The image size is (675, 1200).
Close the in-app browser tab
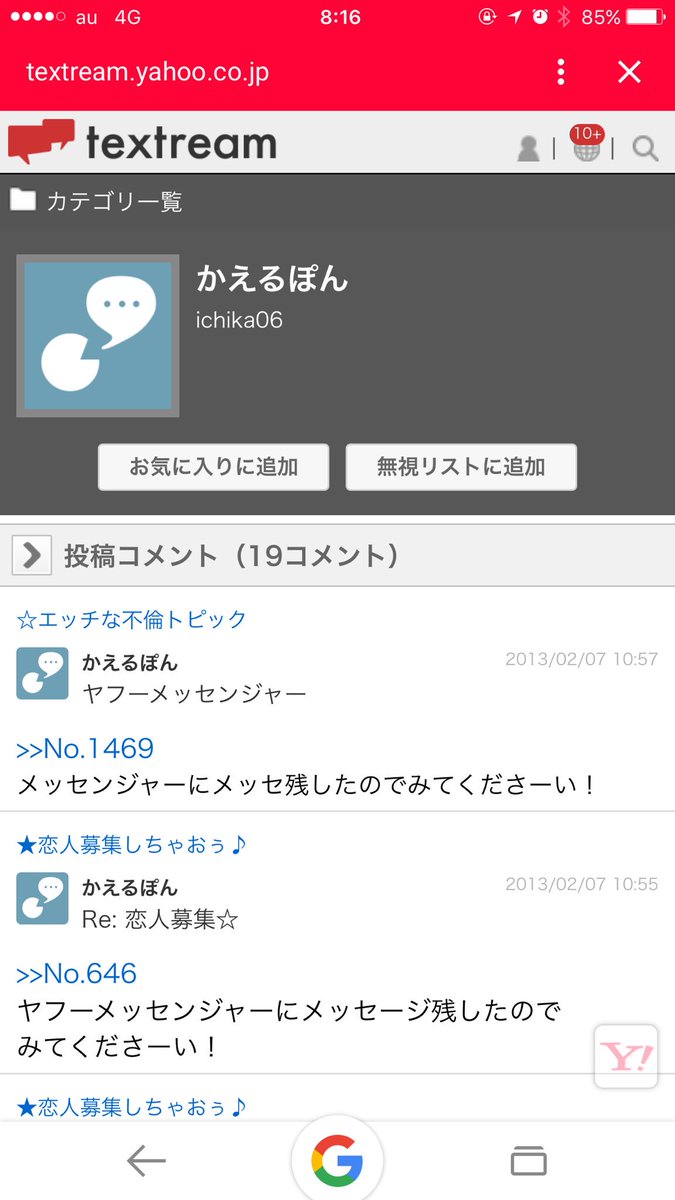pos(629,72)
